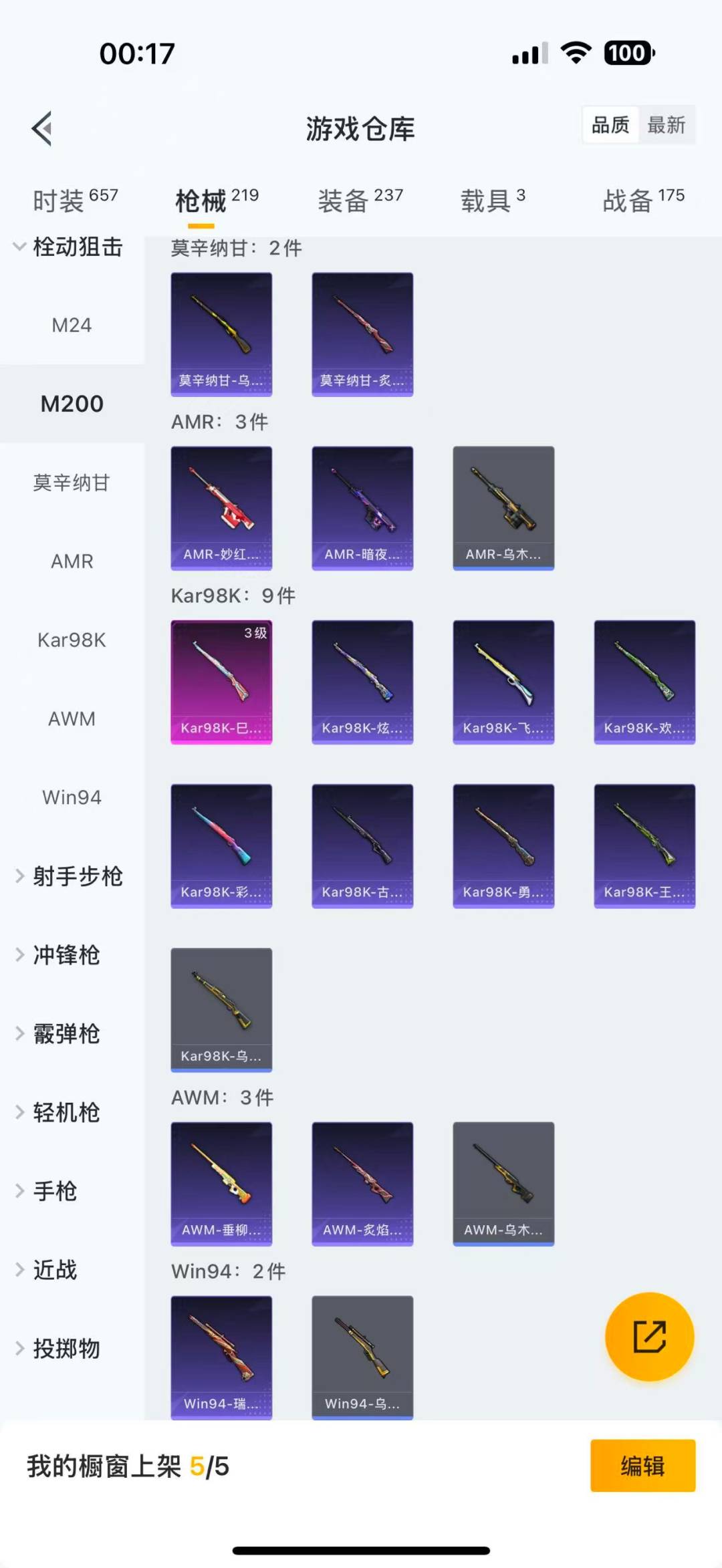Switch to the 时装 tab
This screenshot has height=1568, width=722.
(74, 200)
